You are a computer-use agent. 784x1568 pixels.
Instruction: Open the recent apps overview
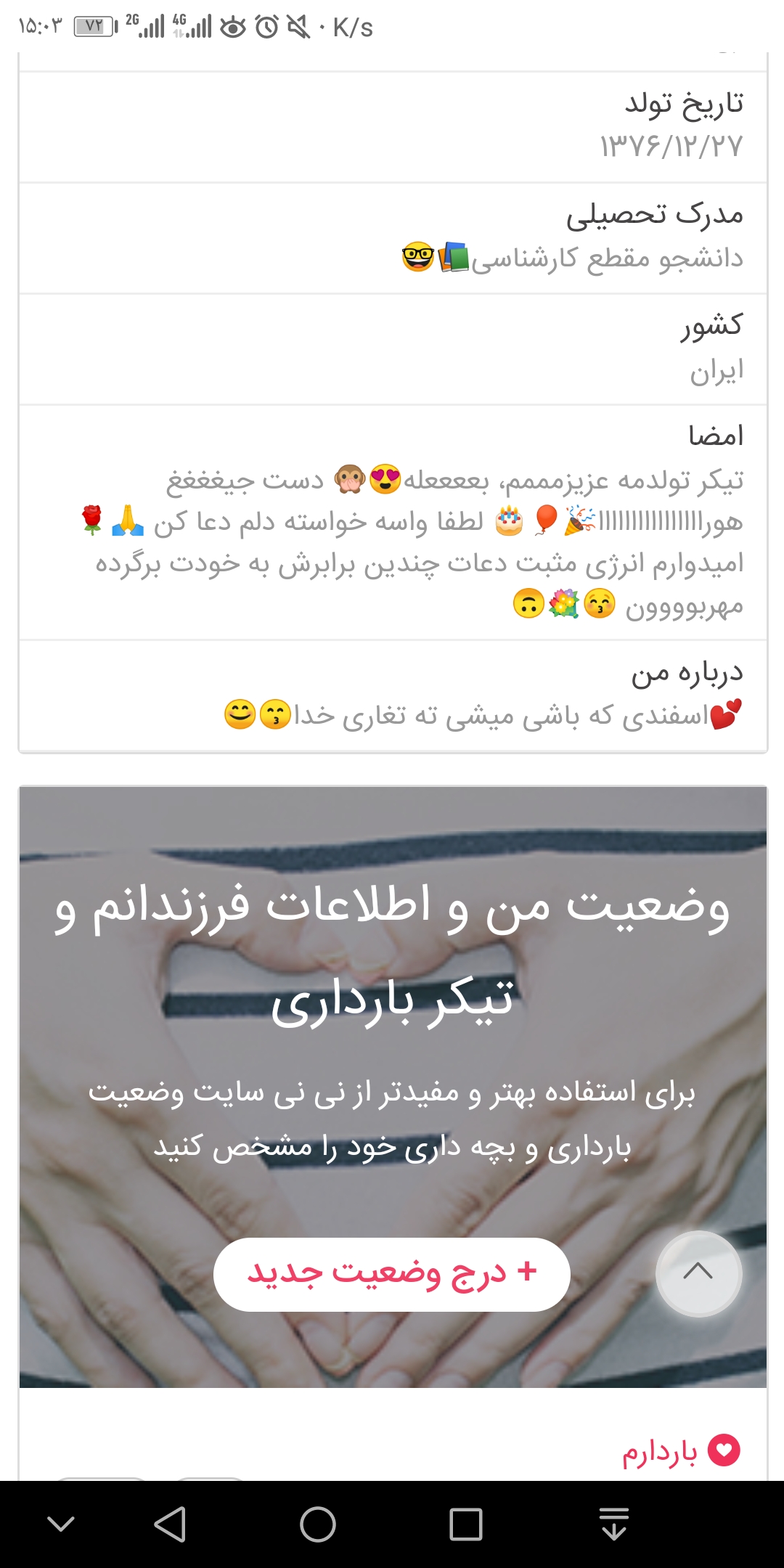465,1524
